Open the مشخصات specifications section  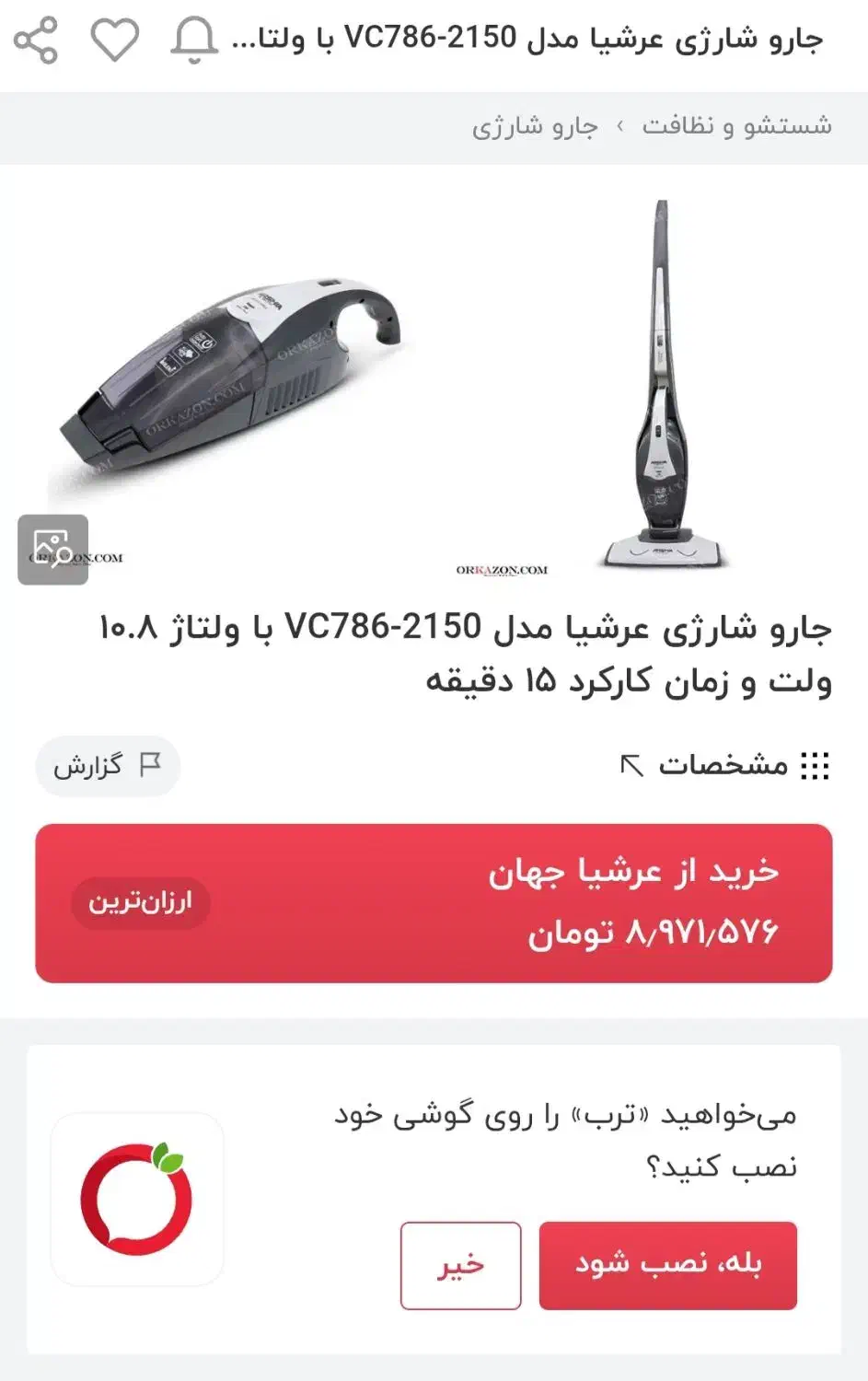tap(725, 765)
